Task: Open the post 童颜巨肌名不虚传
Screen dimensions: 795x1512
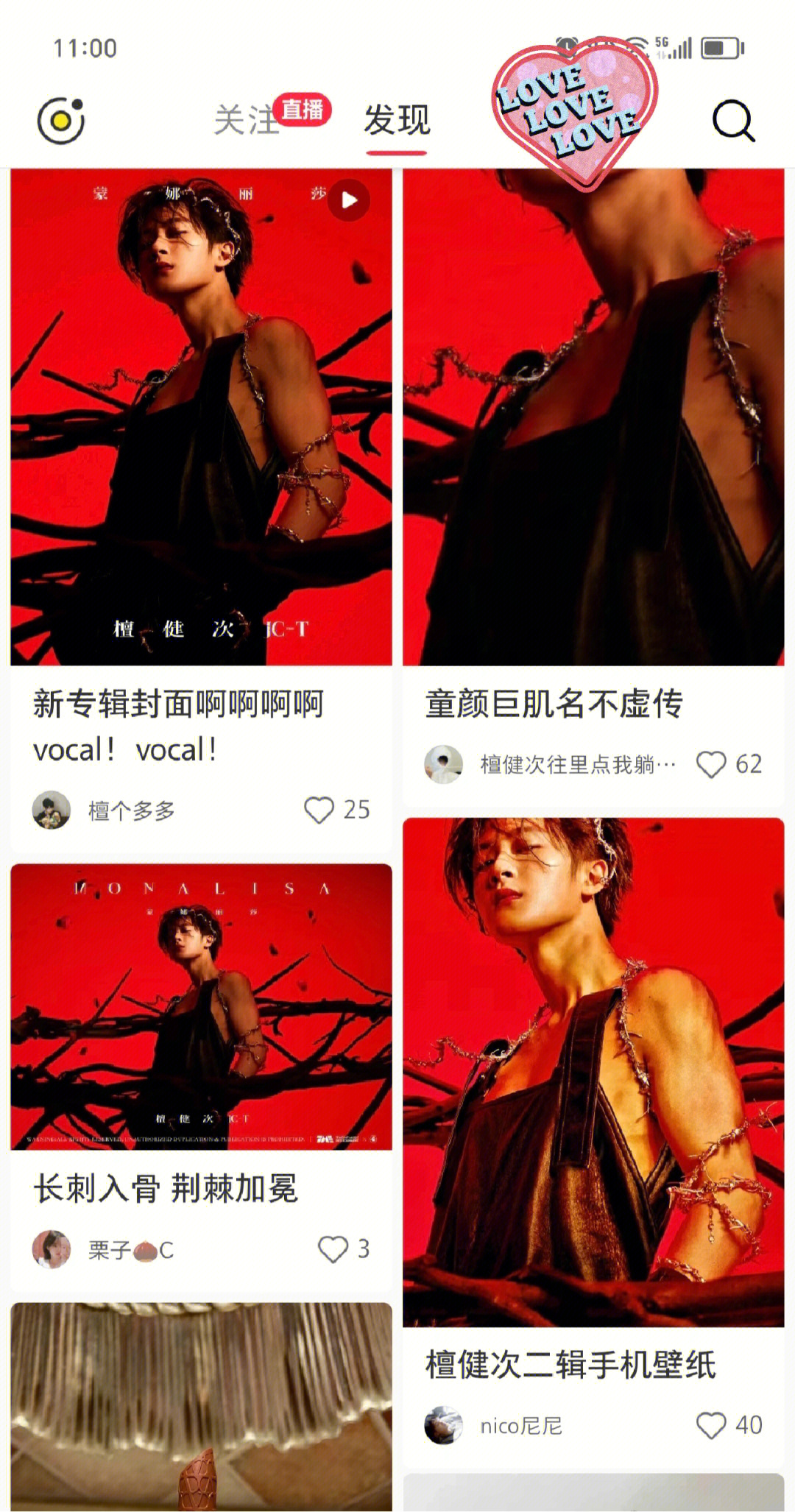Action: [593, 417]
